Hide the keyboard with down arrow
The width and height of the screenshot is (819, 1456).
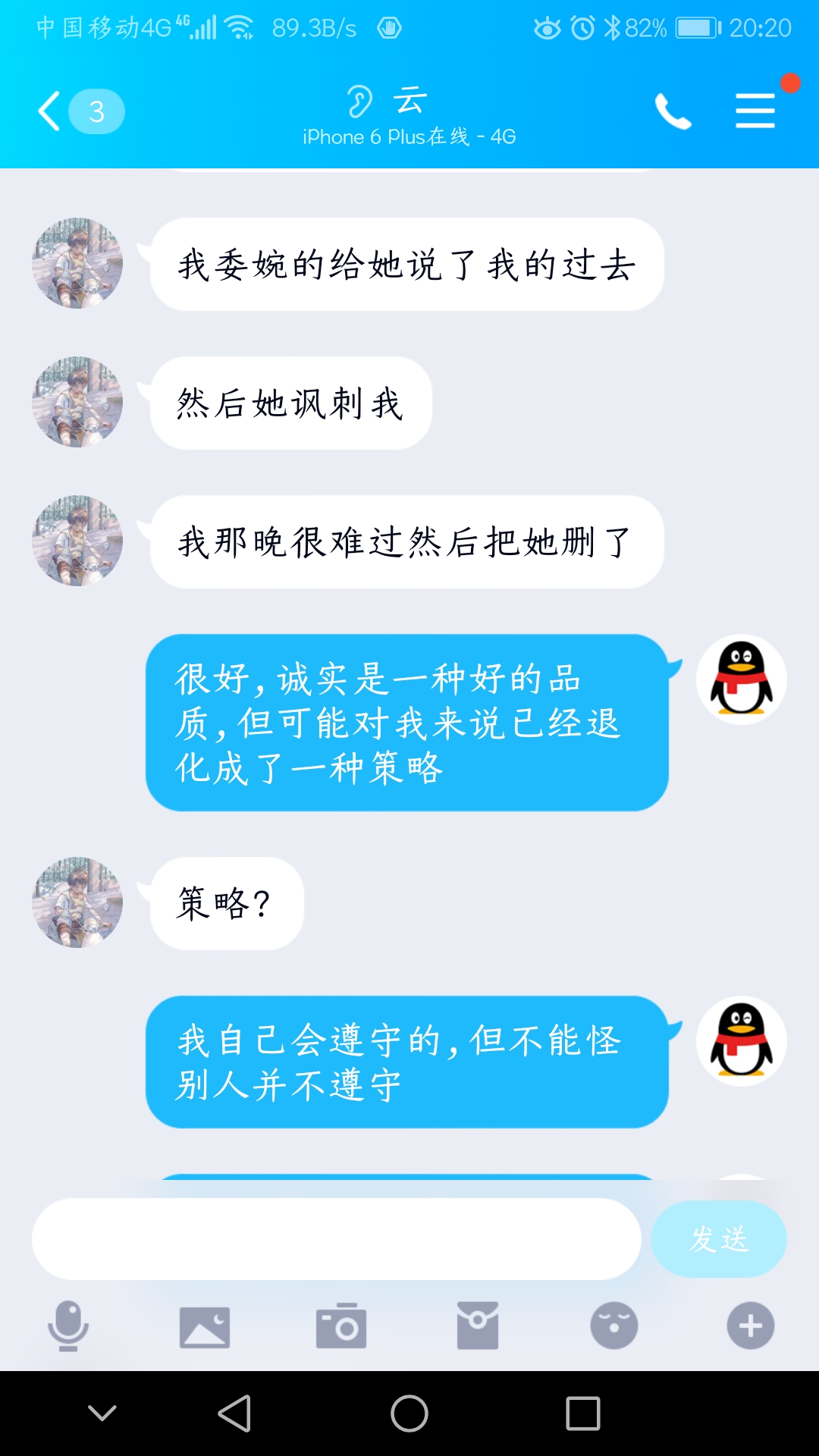click(102, 1414)
